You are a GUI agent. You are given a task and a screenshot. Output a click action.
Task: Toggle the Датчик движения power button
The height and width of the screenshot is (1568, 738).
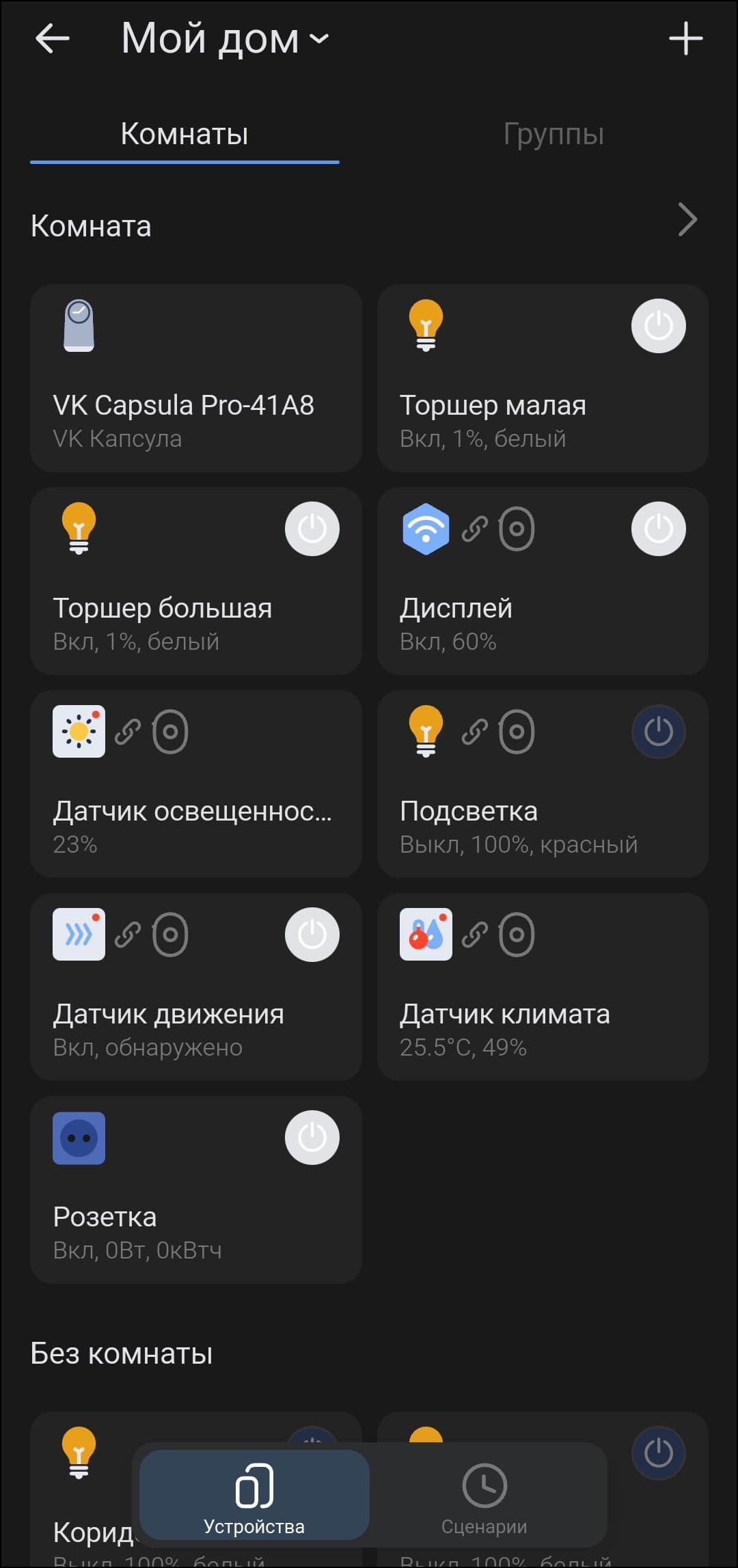(x=312, y=935)
